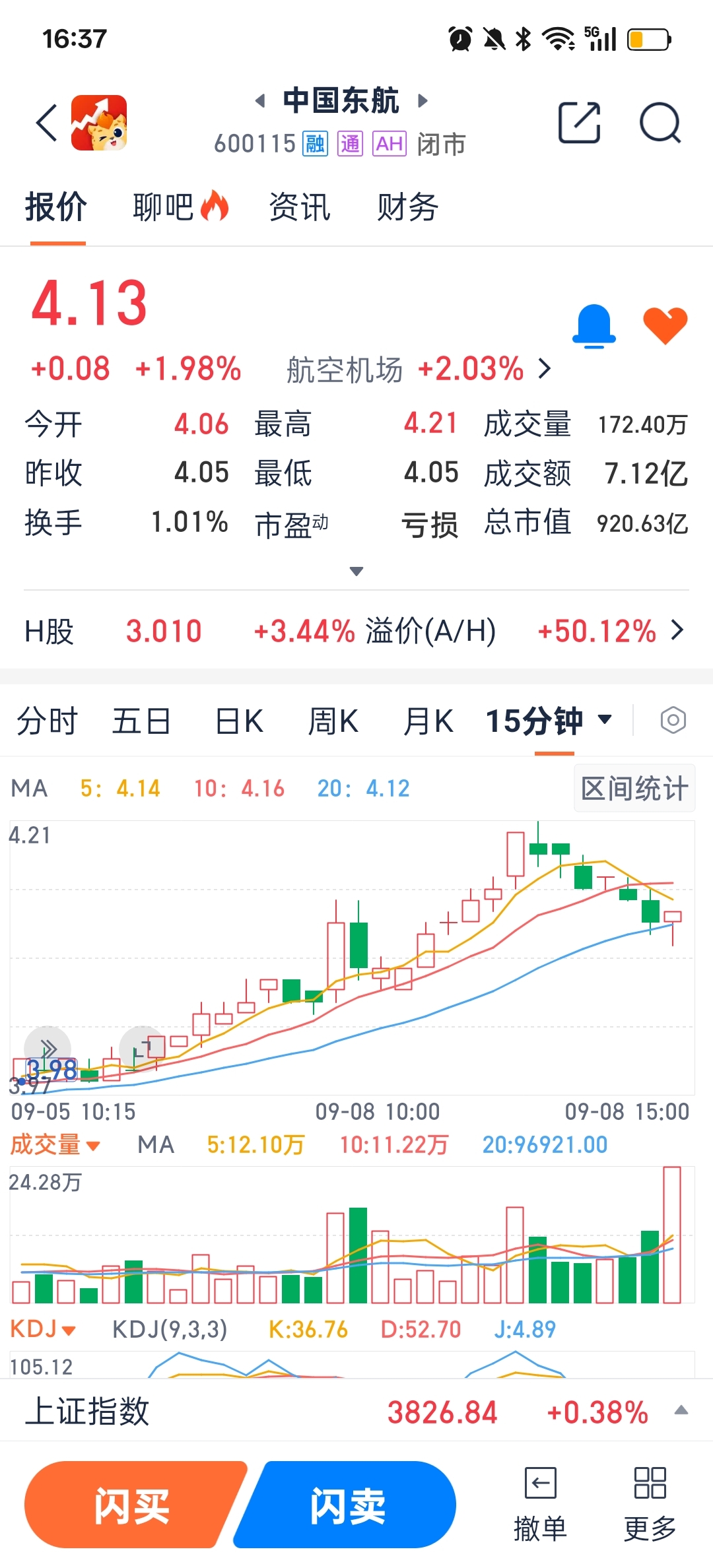The width and height of the screenshot is (713, 1568).
Task: Tap 闪卖 to sell quickly
Action: click(347, 1505)
